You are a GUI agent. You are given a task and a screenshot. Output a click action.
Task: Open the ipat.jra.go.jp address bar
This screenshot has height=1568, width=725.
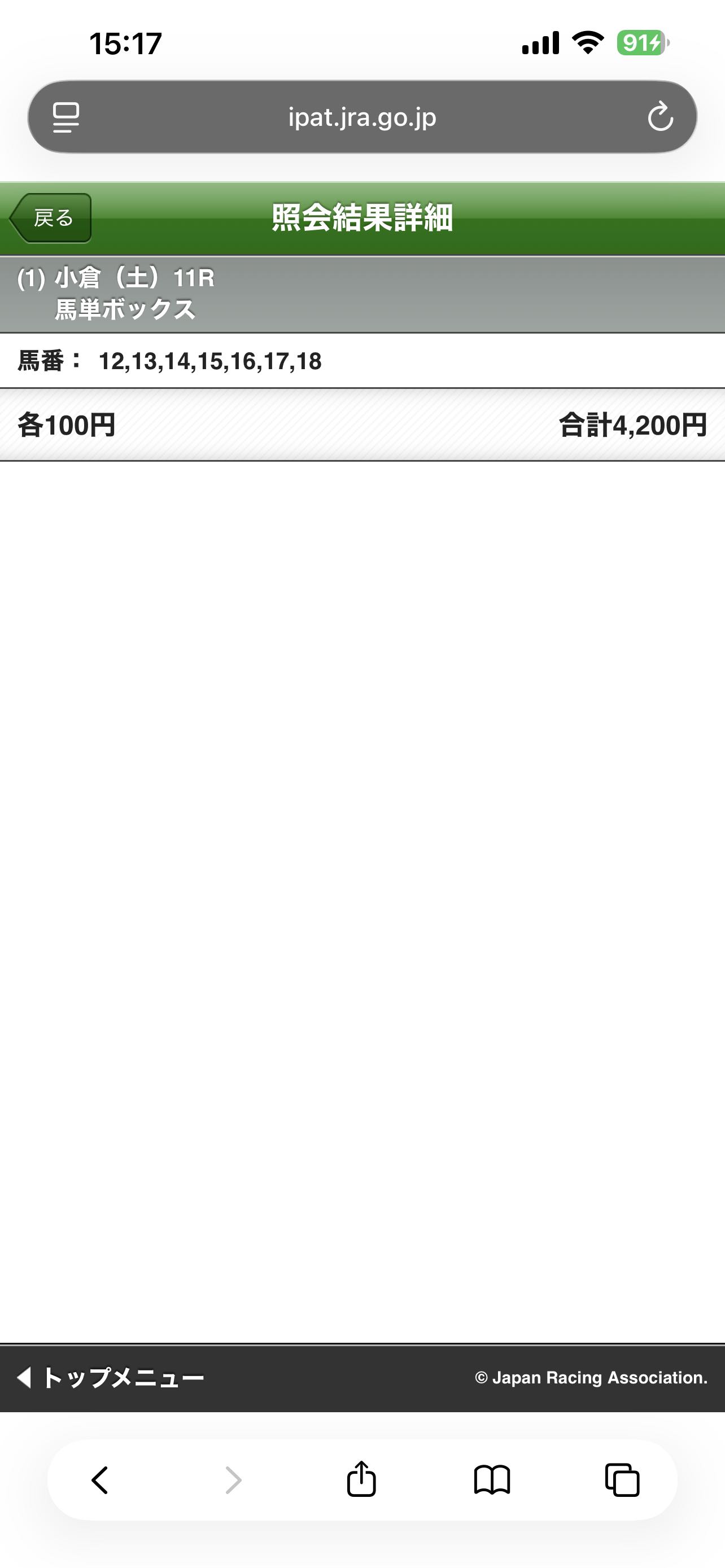[361, 117]
